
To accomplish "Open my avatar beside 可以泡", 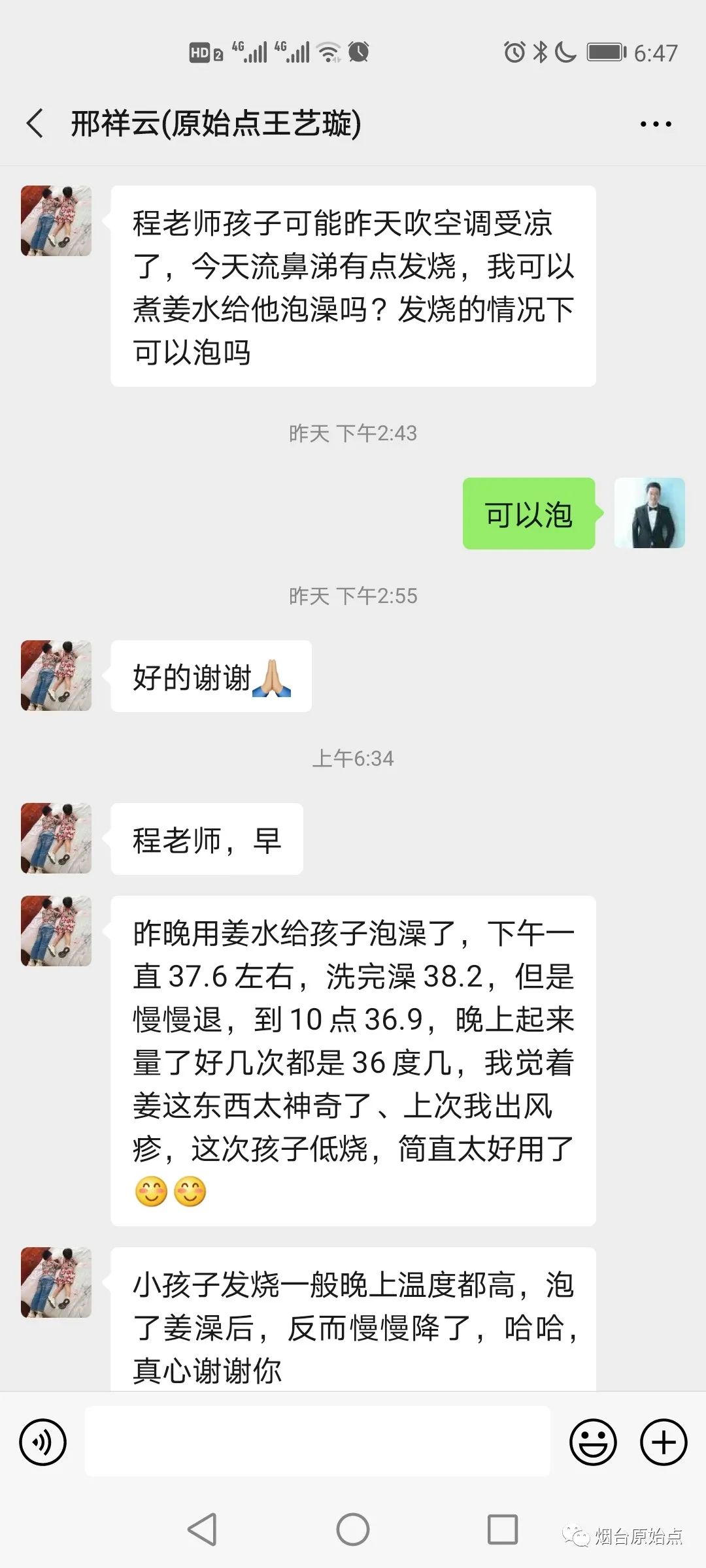I will click(x=649, y=513).
